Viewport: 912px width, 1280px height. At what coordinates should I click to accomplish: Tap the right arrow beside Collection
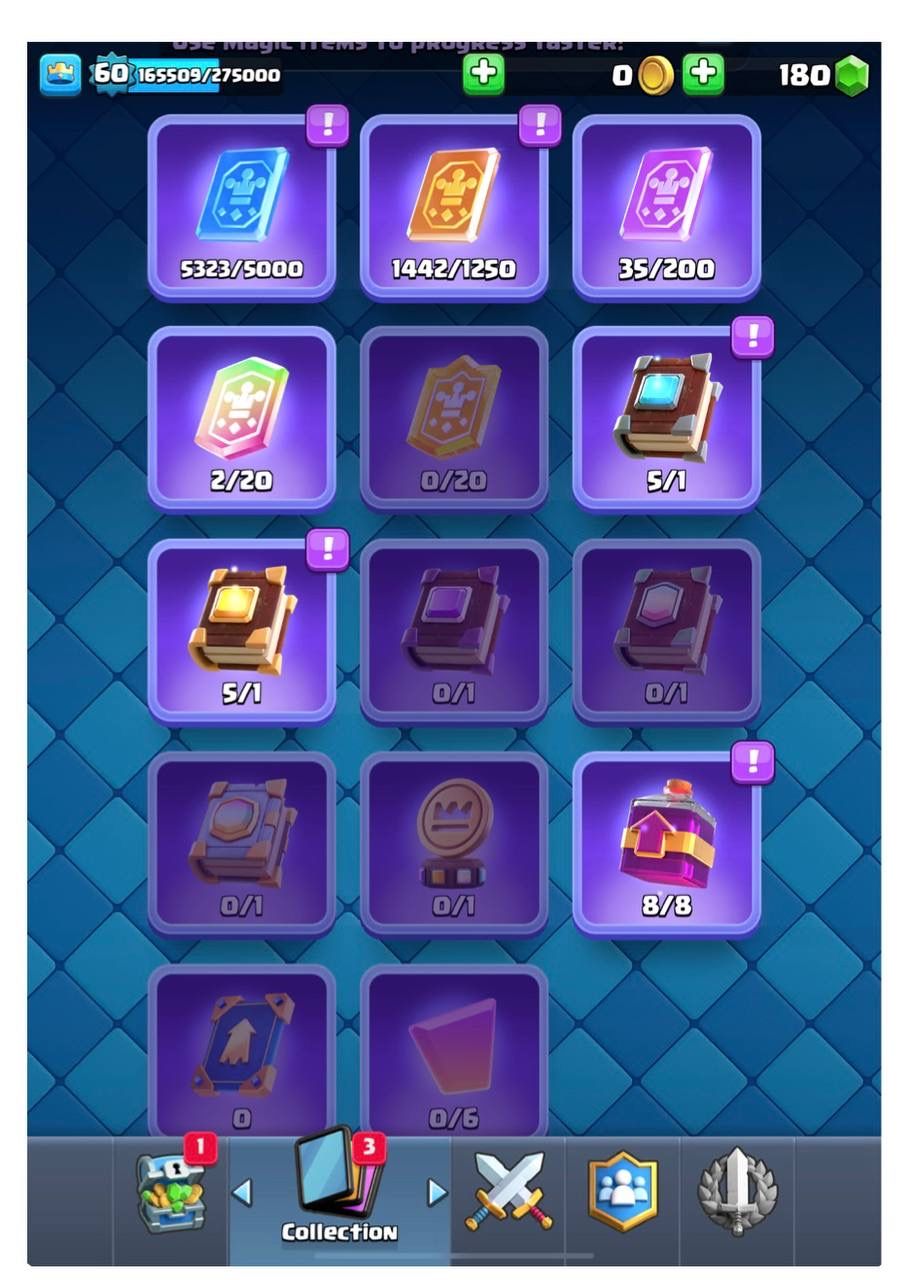point(437,1192)
